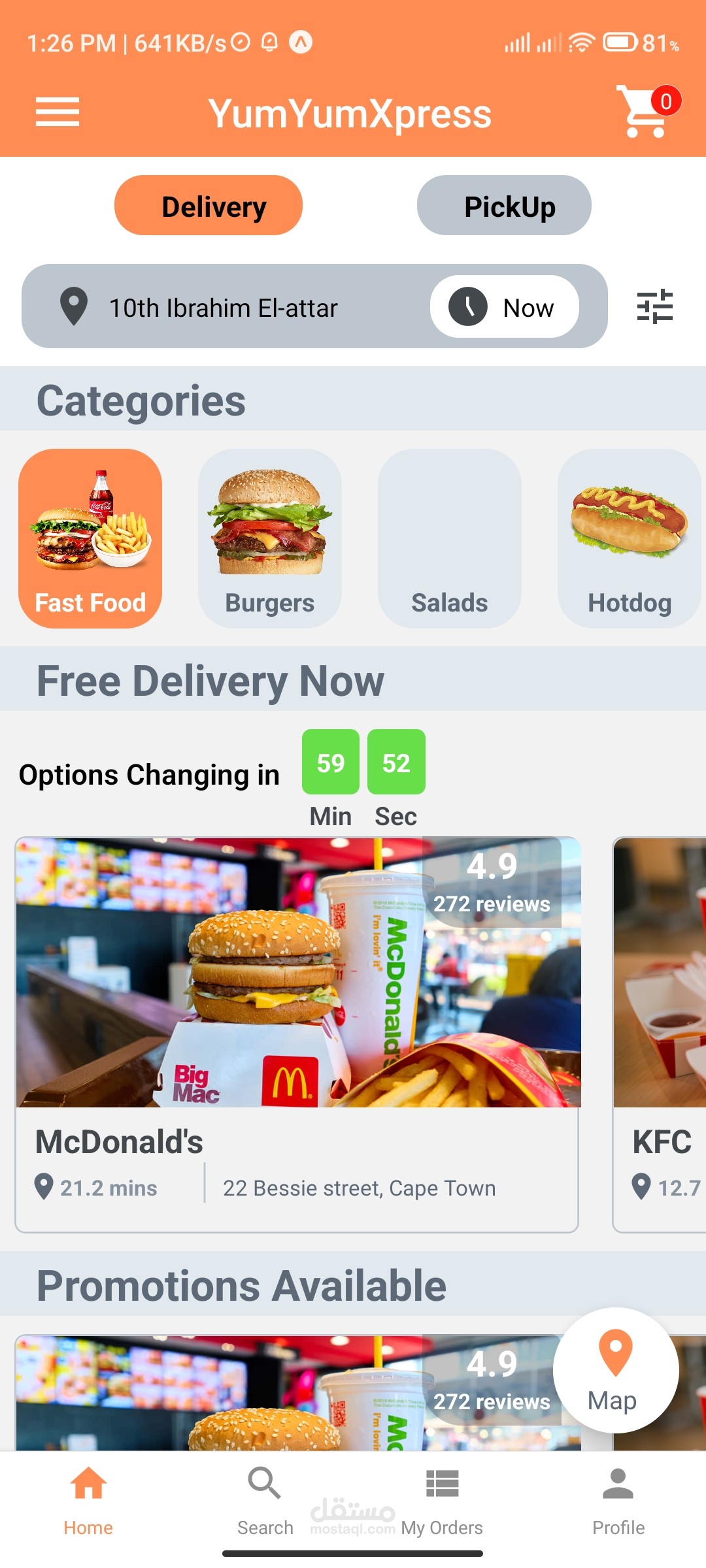Switch to PickUp mode
706x1568 pixels.
click(504, 205)
